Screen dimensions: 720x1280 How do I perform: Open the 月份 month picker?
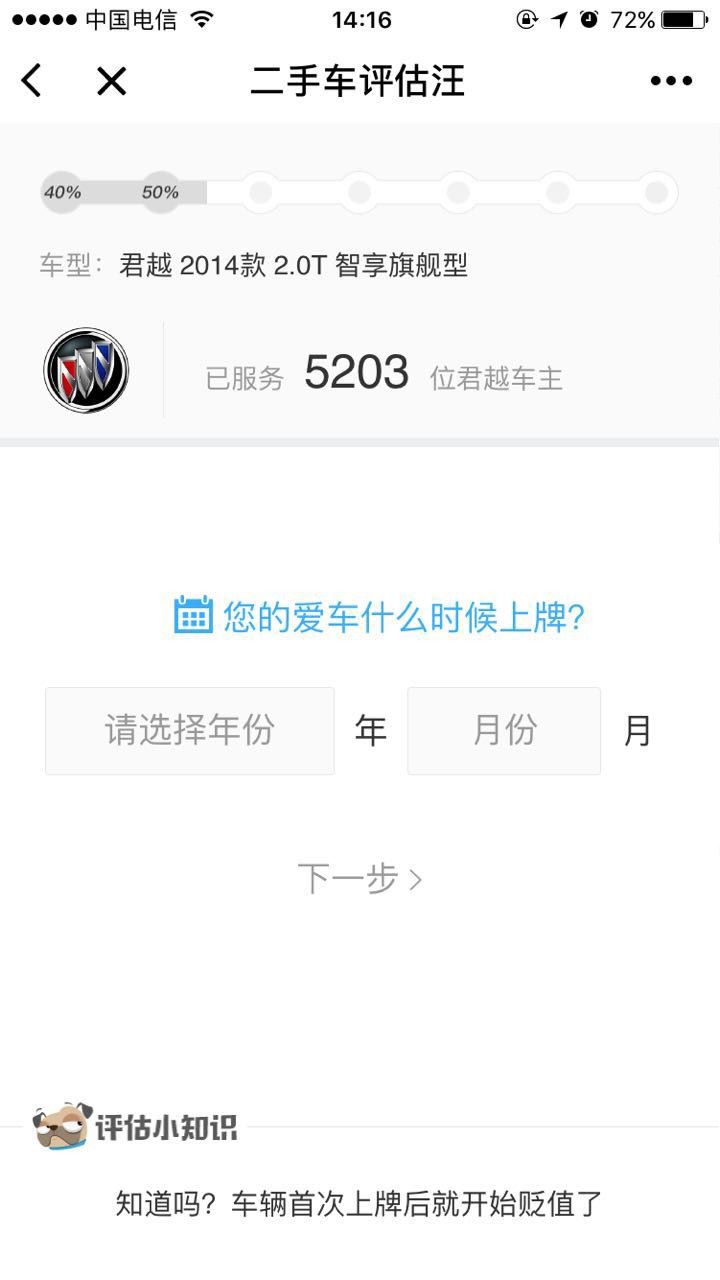[504, 731]
